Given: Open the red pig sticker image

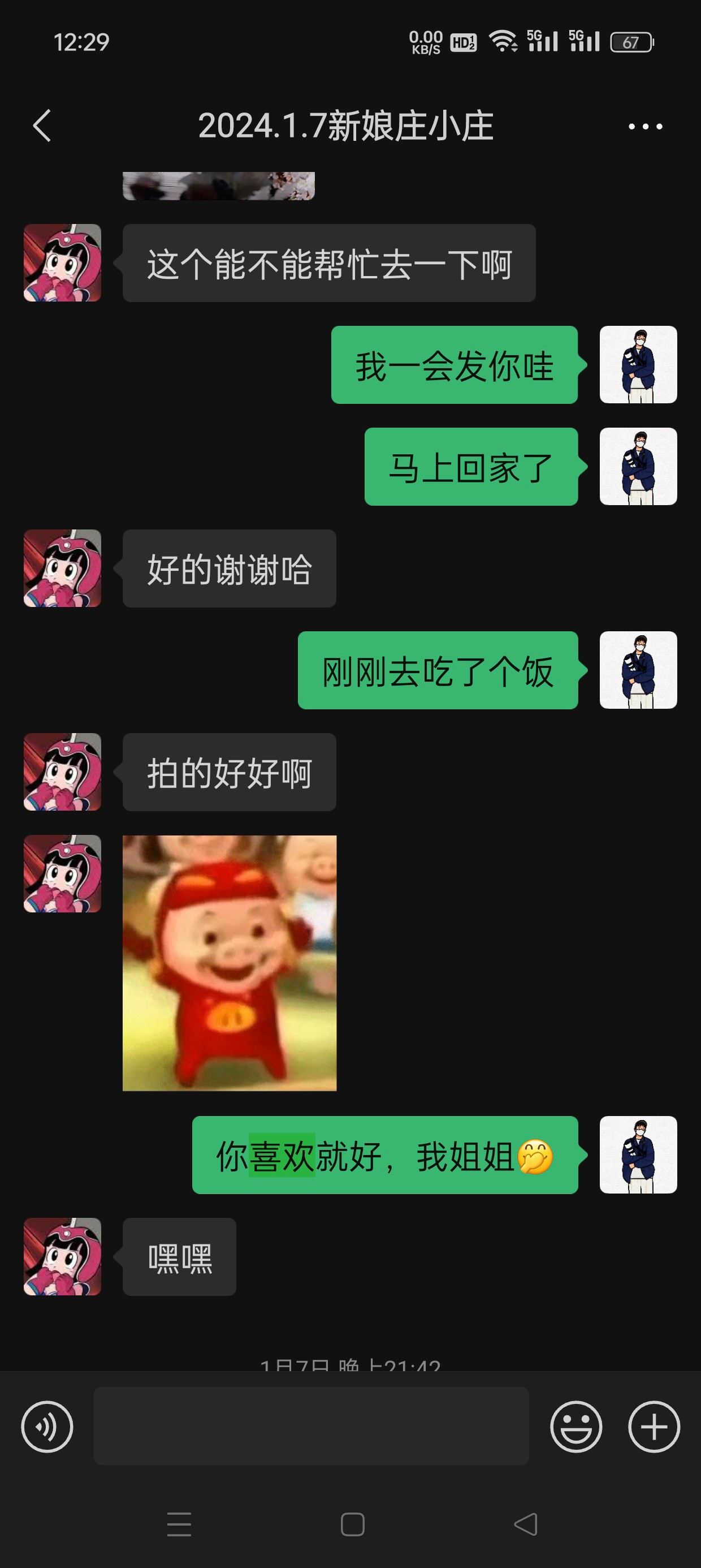Looking at the screenshot, I should pyautogui.click(x=230, y=962).
